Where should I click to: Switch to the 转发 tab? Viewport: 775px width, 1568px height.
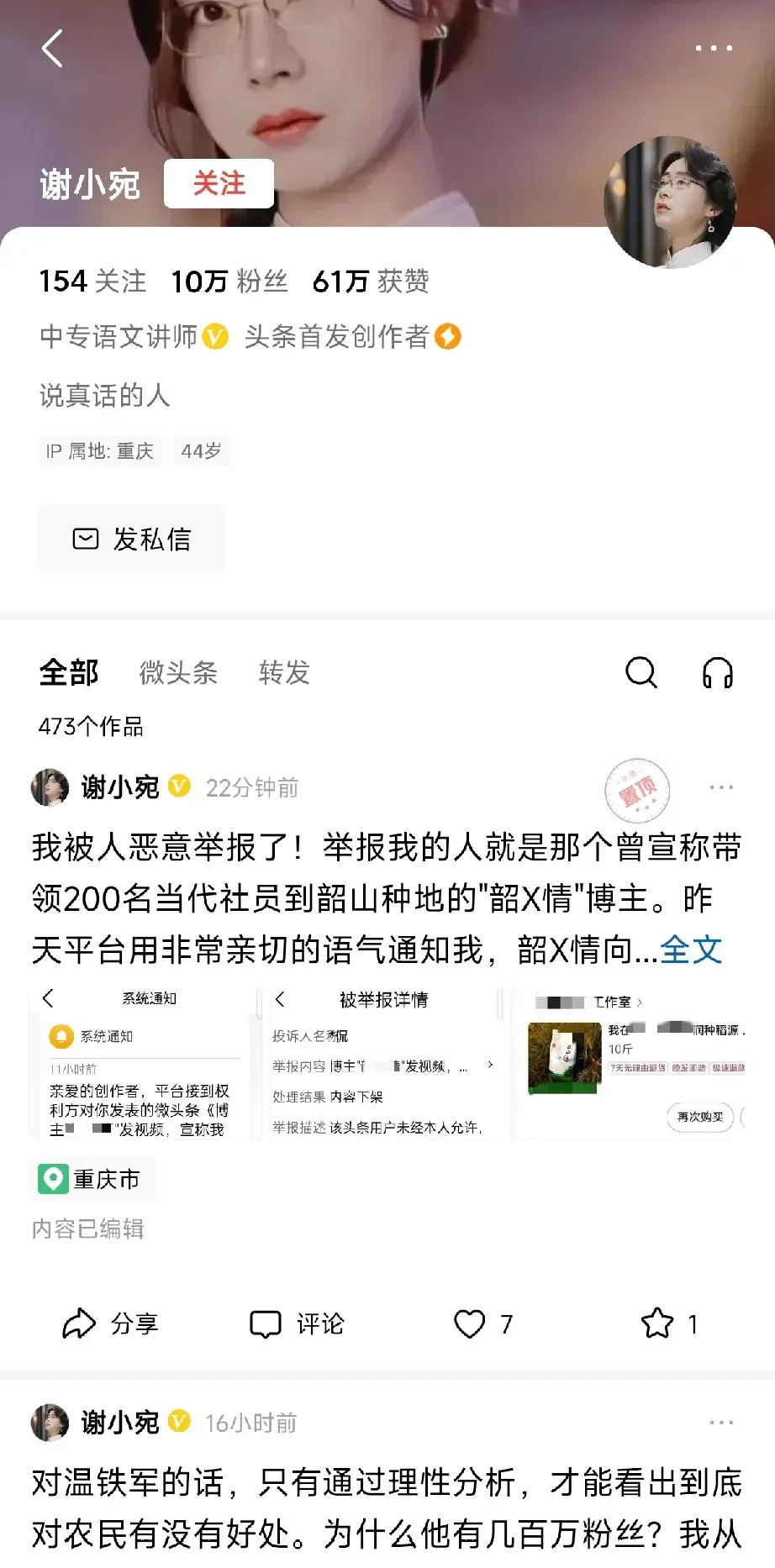coord(284,672)
